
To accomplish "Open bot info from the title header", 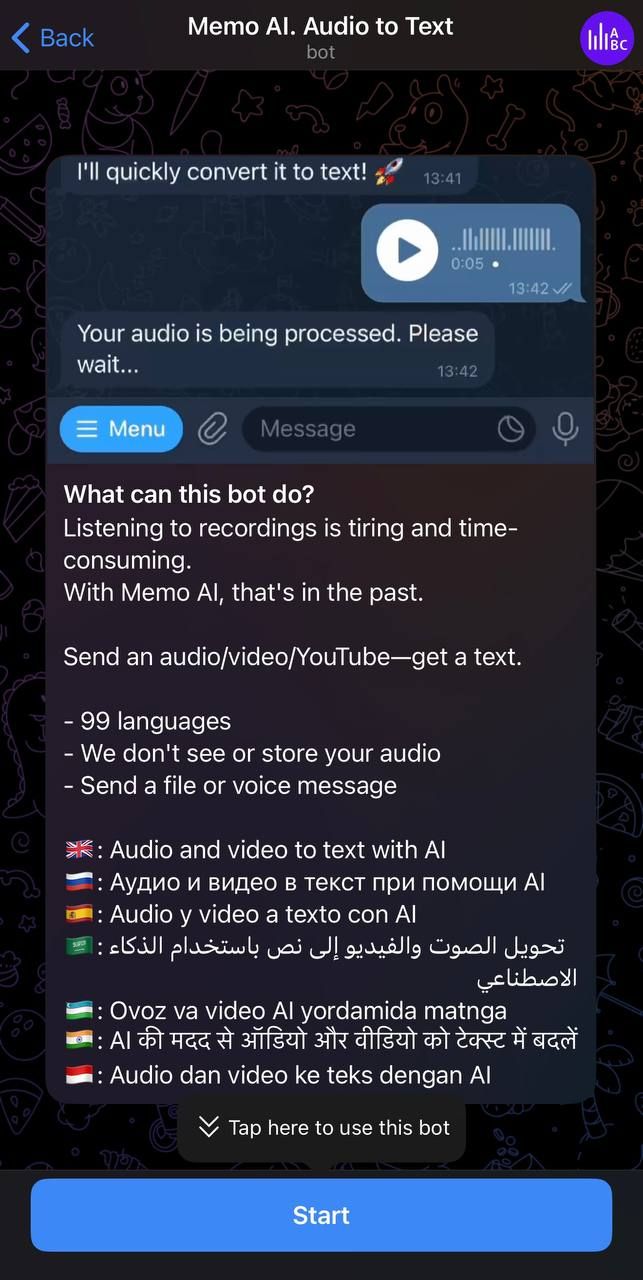I will point(320,36).
